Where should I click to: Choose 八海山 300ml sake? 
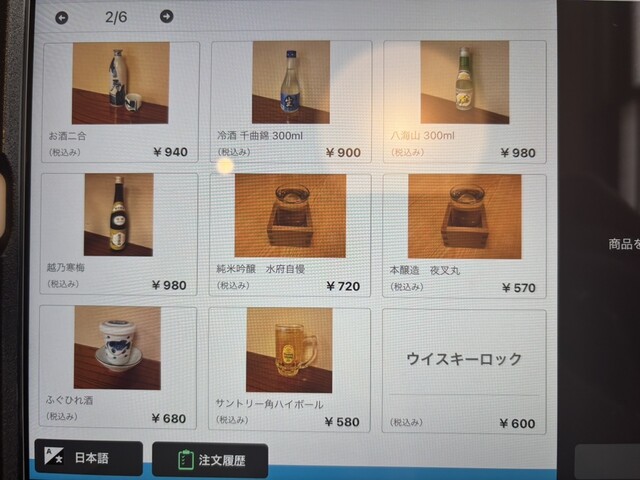click(x=464, y=101)
